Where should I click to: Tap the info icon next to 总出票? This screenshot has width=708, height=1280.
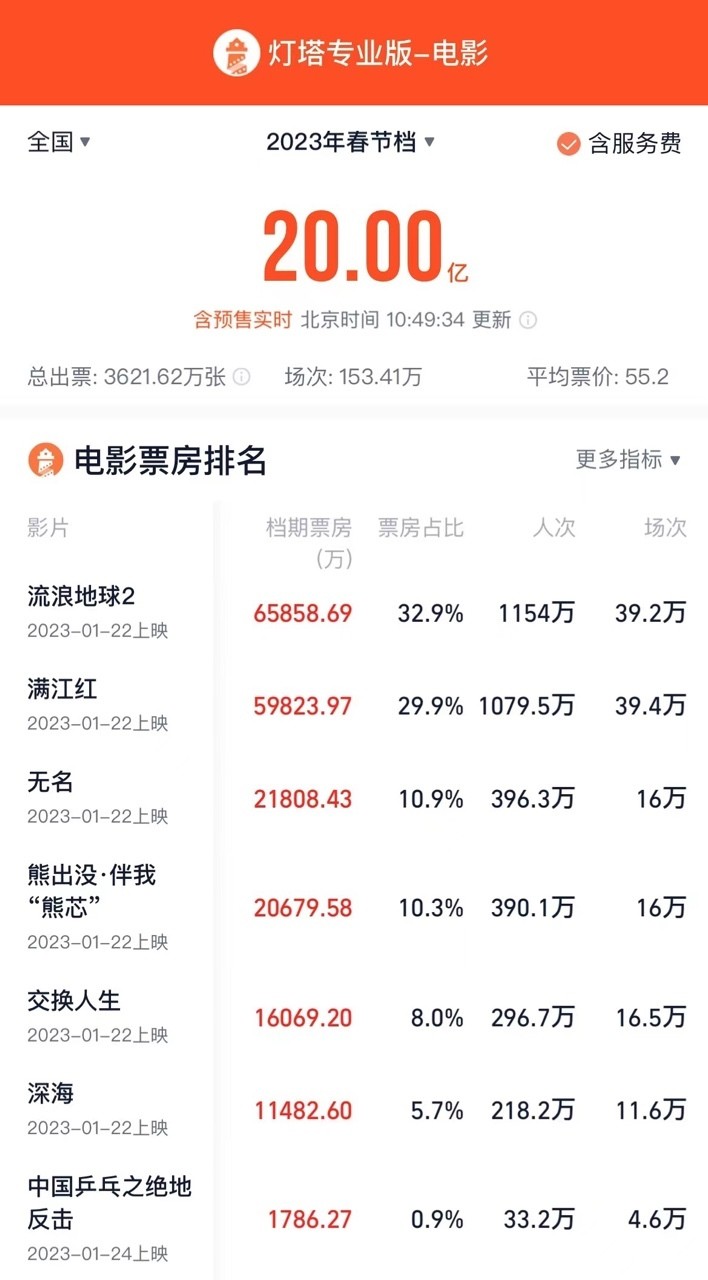click(x=241, y=377)
